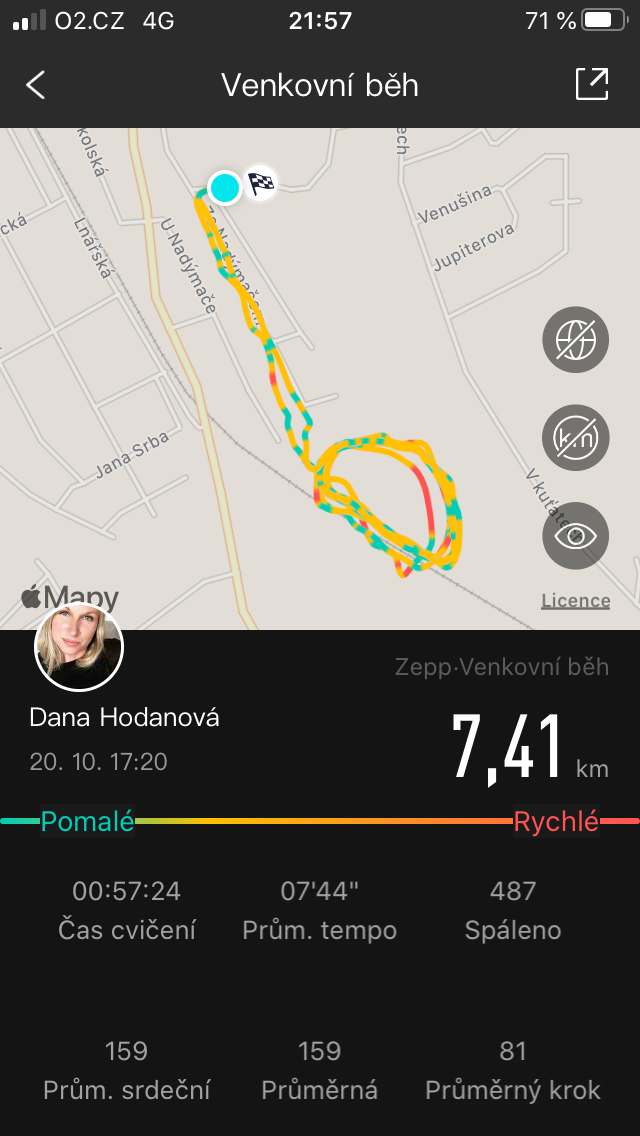
Task: Go back from Venkovní běh screen
Action: tap(36, 85)
